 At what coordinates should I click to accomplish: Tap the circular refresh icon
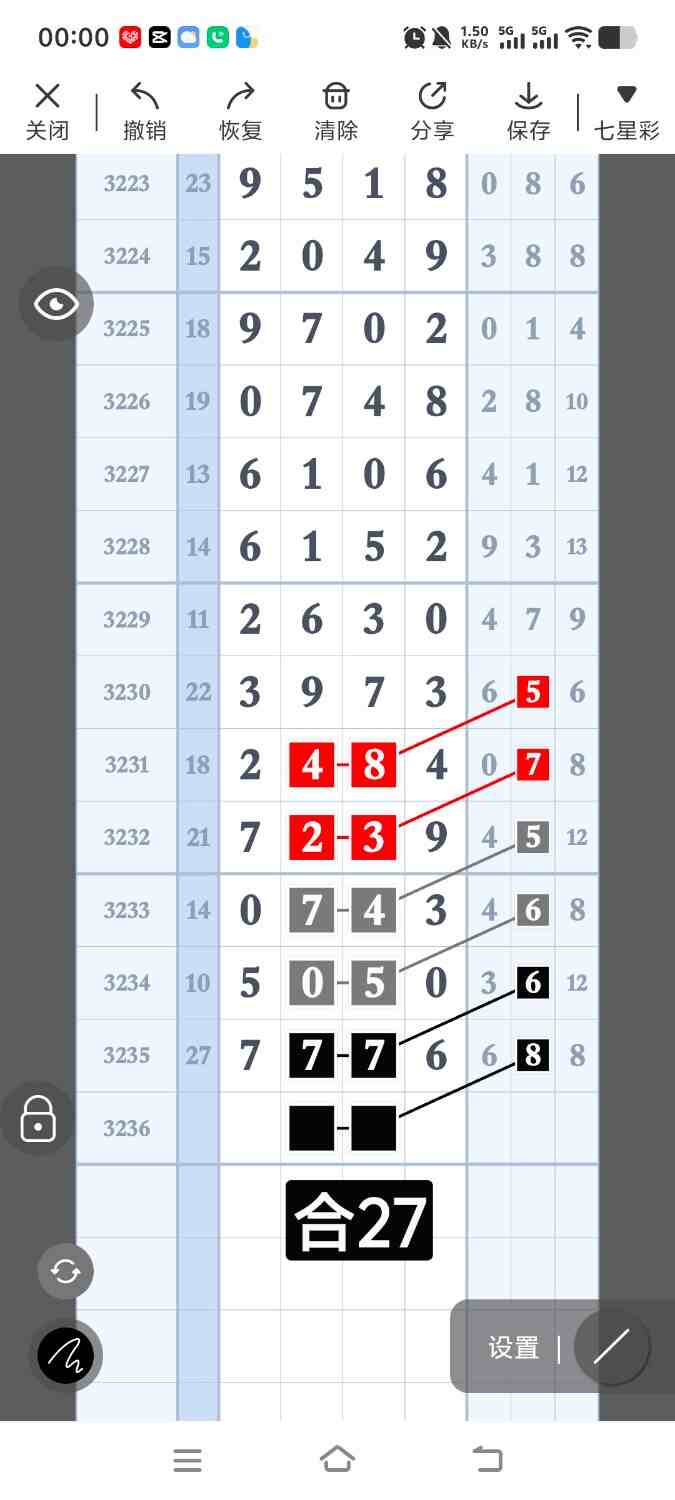66,1271
